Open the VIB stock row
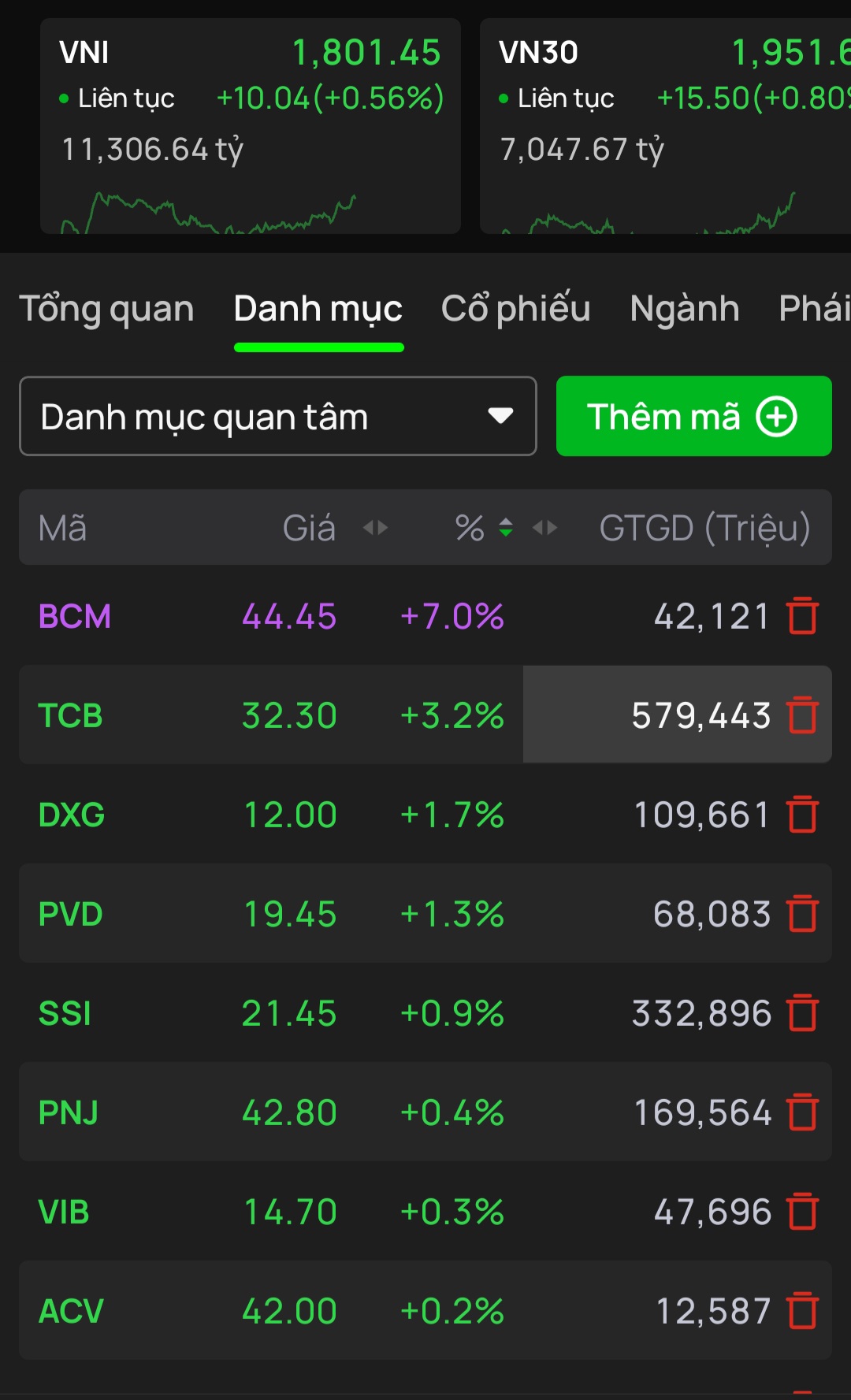 425,1212
